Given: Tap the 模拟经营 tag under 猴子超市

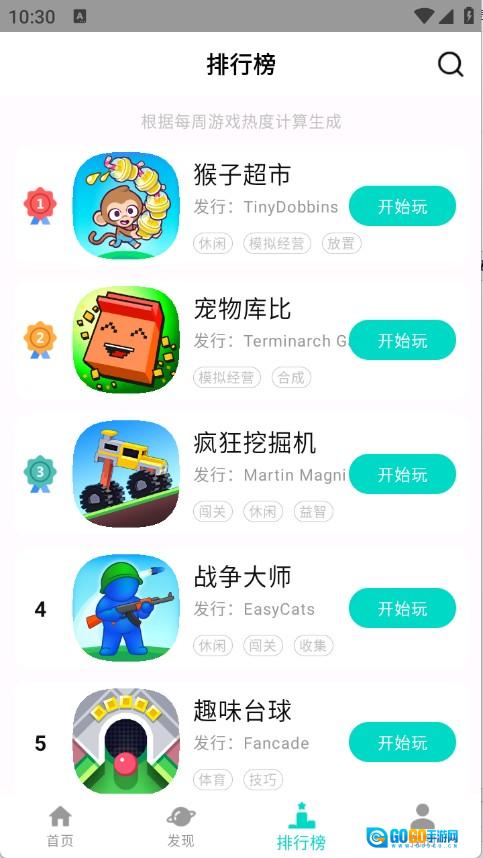Looking at the screenshot, I should pyautogui.click(x=277, y=244).
